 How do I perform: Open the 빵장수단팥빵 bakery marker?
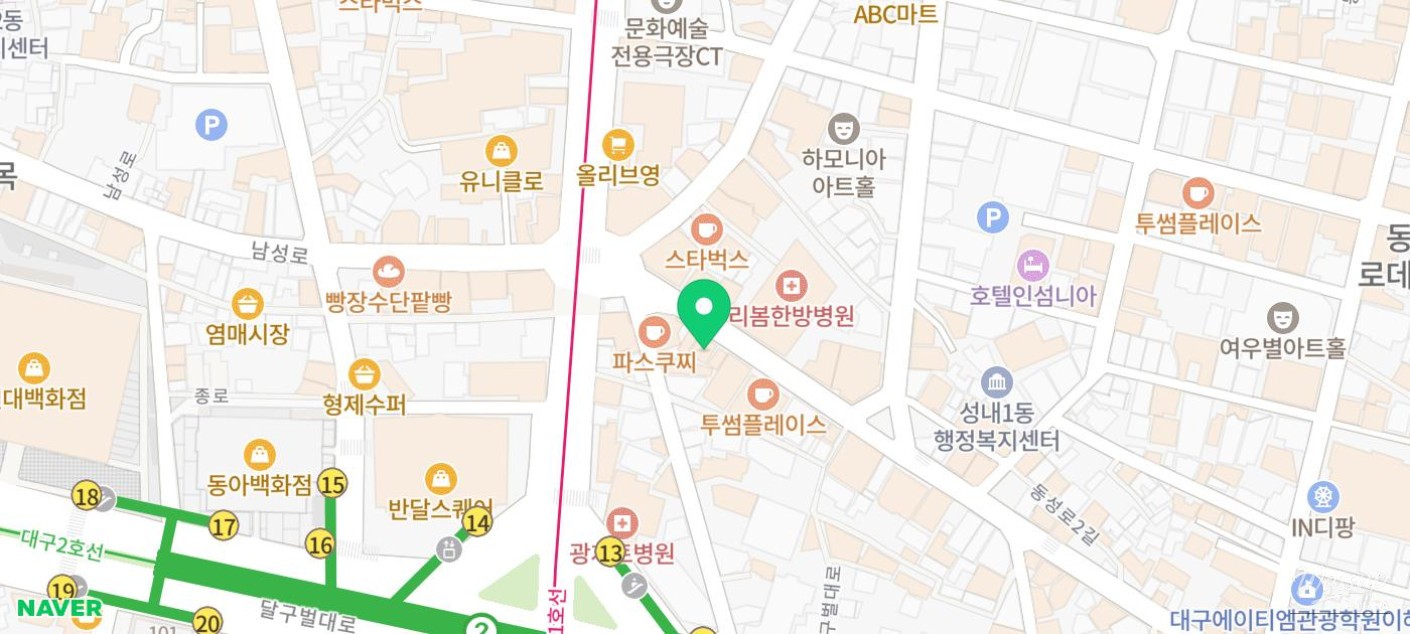(x=388, y=271)
